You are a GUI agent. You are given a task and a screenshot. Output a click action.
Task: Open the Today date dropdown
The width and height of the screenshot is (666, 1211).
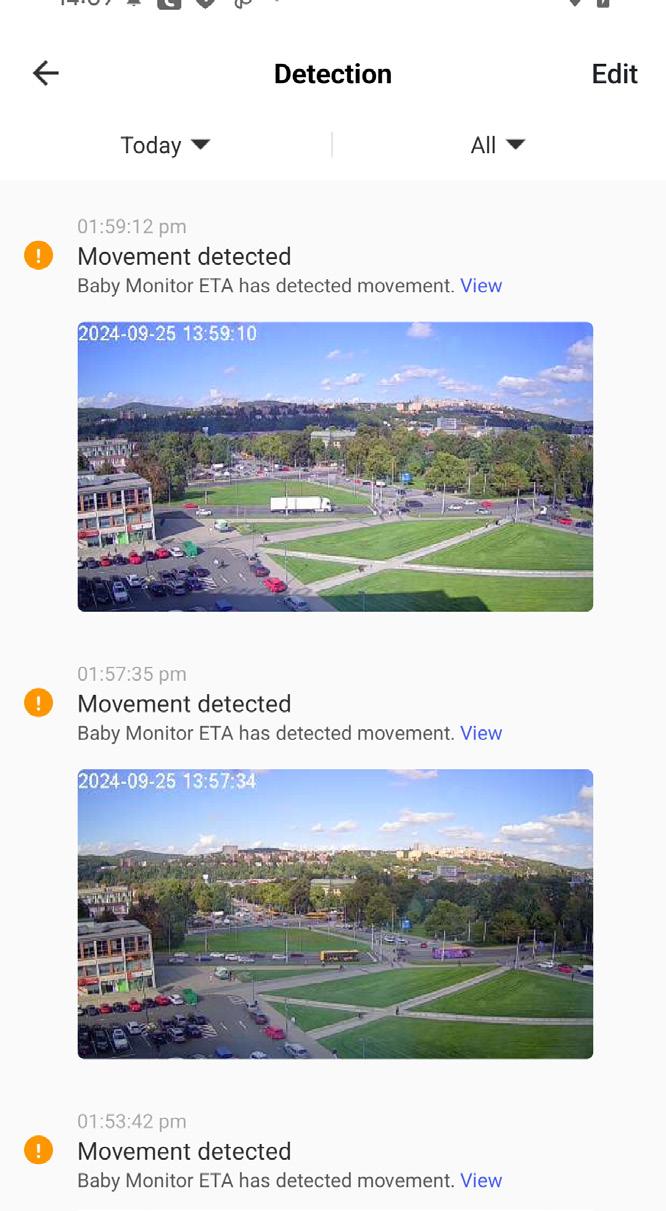tap(165, 145)
